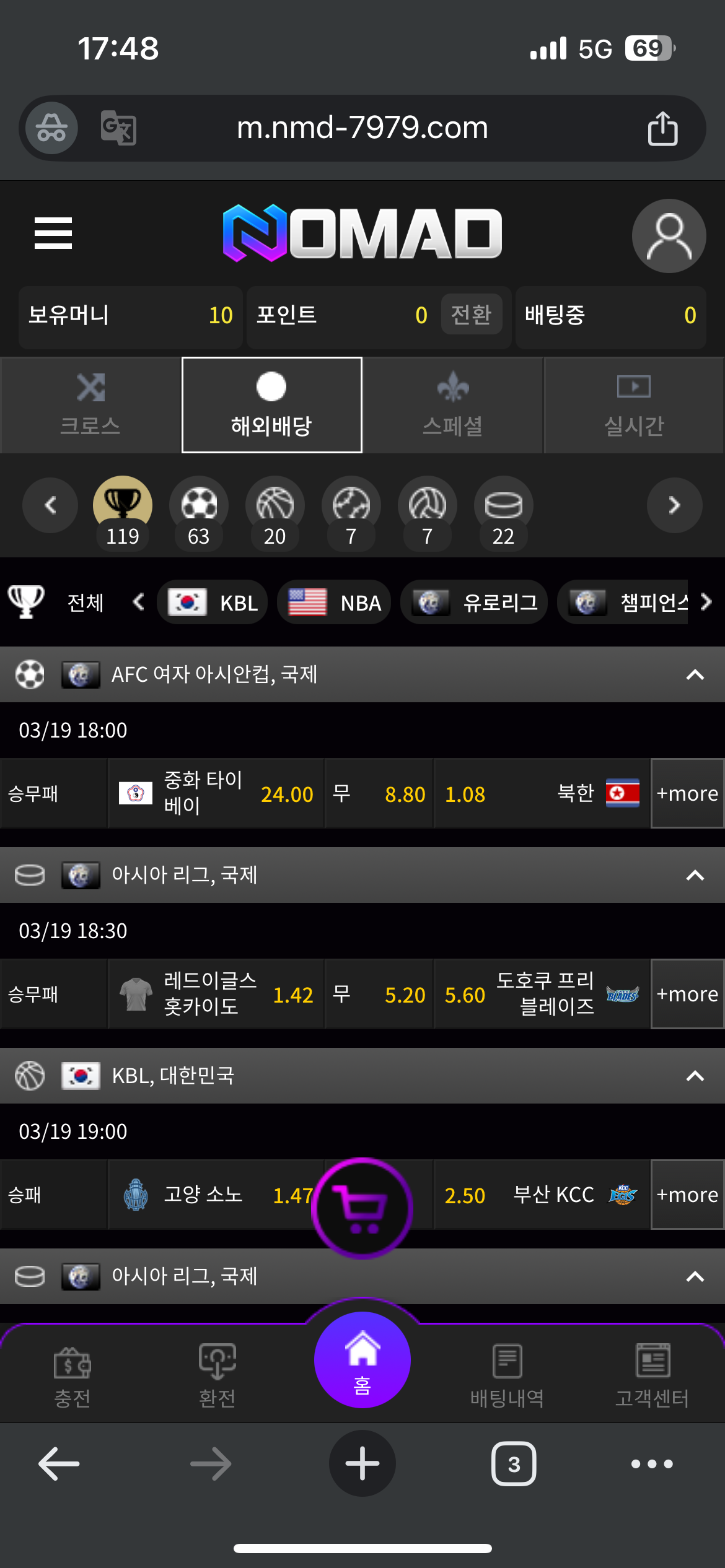The width and height of the screenshot is (725, 1568).
Task: Switch to the 스페셜 tab
Action: [453, 405]
